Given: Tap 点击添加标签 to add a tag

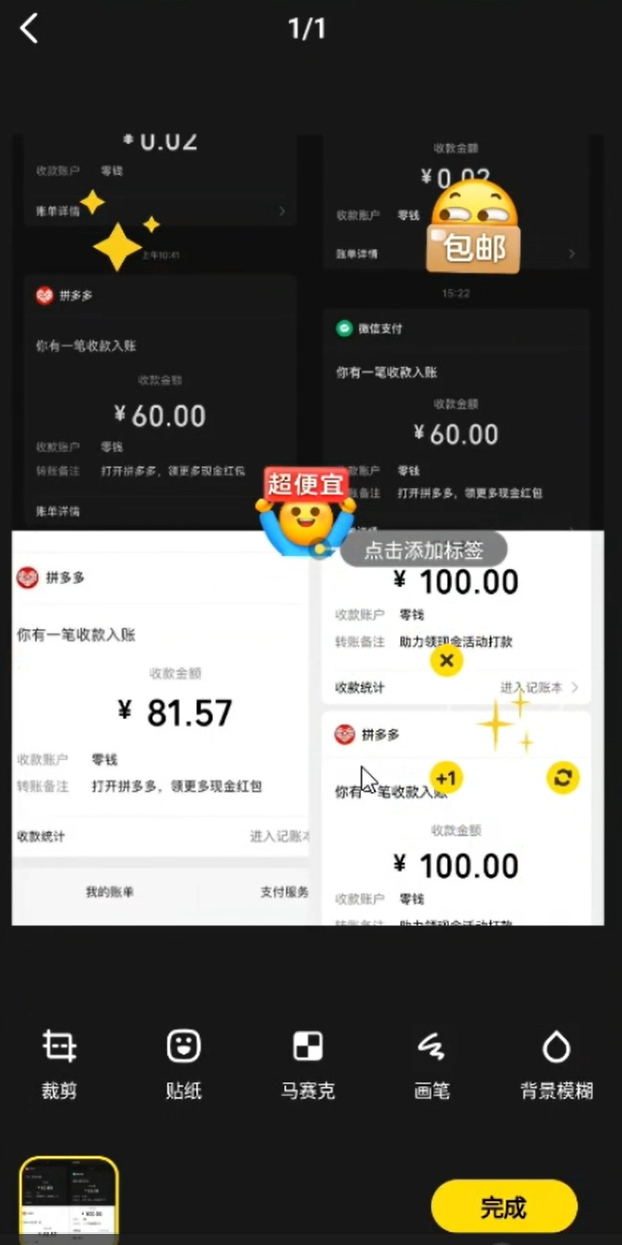Looking at the screenshot, I should pyautogui.click(x=423, y=550).
